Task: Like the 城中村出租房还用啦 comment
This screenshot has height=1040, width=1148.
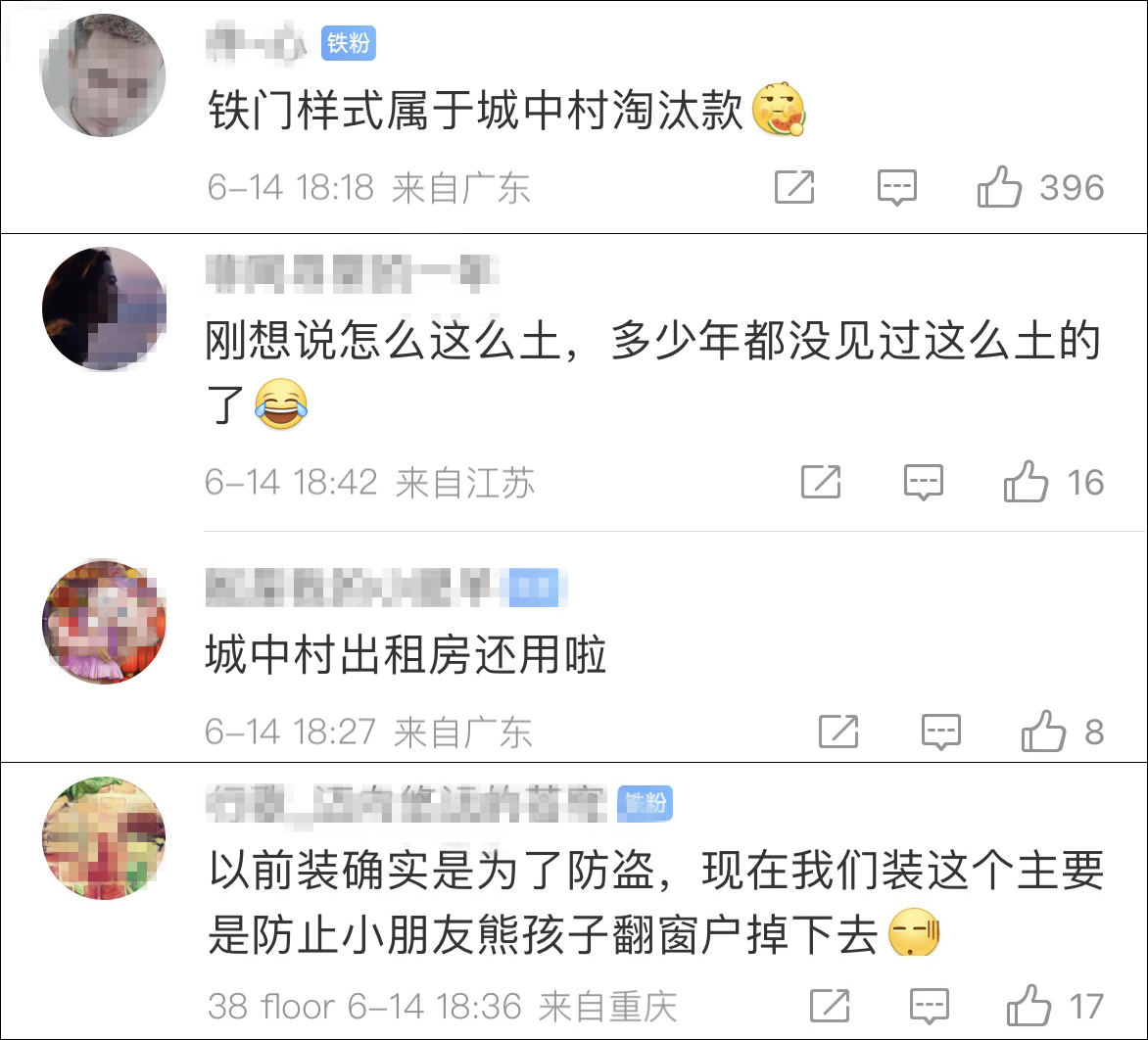Action: 1042,731
